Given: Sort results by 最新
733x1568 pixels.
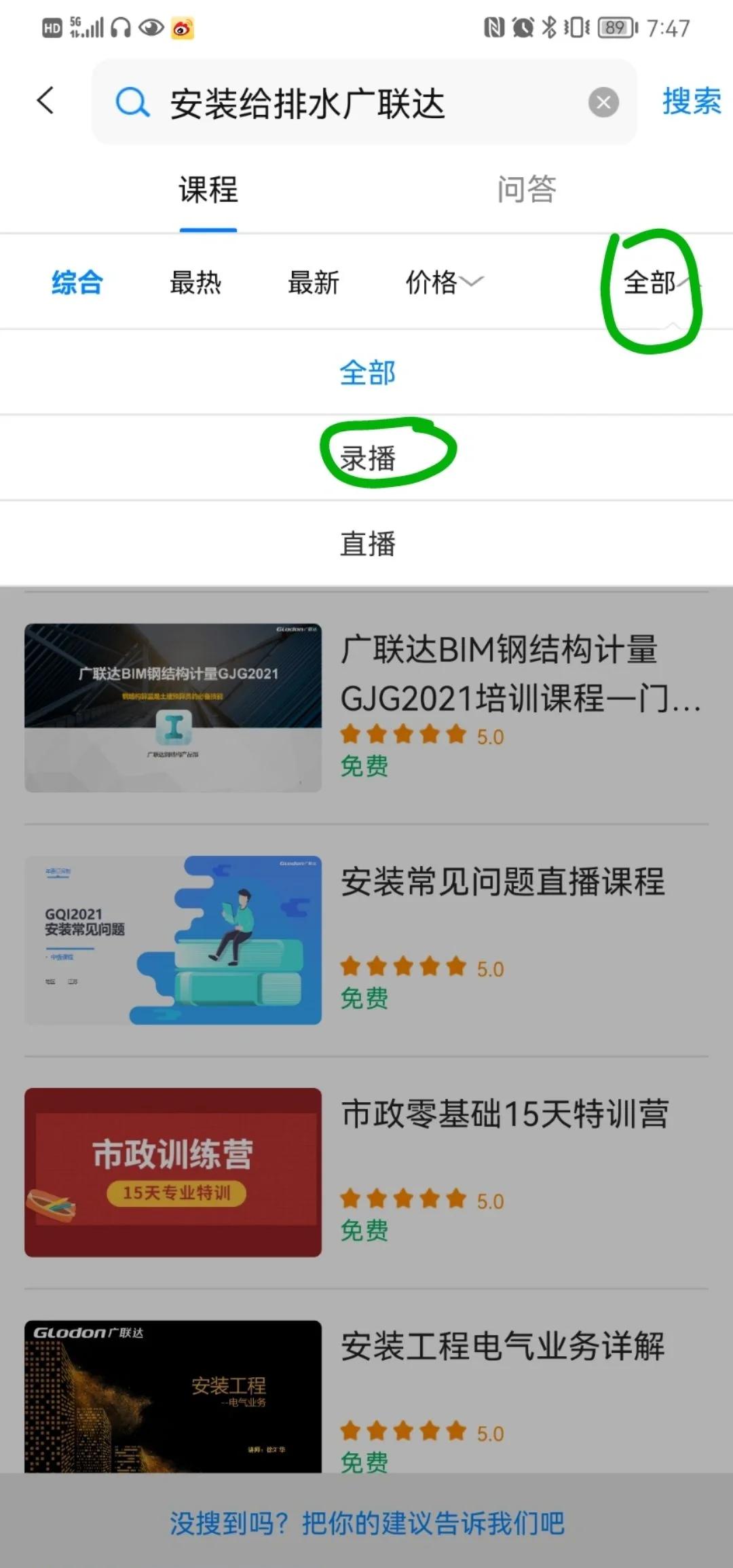Looking at the screenshot, I should pos(314,282).
